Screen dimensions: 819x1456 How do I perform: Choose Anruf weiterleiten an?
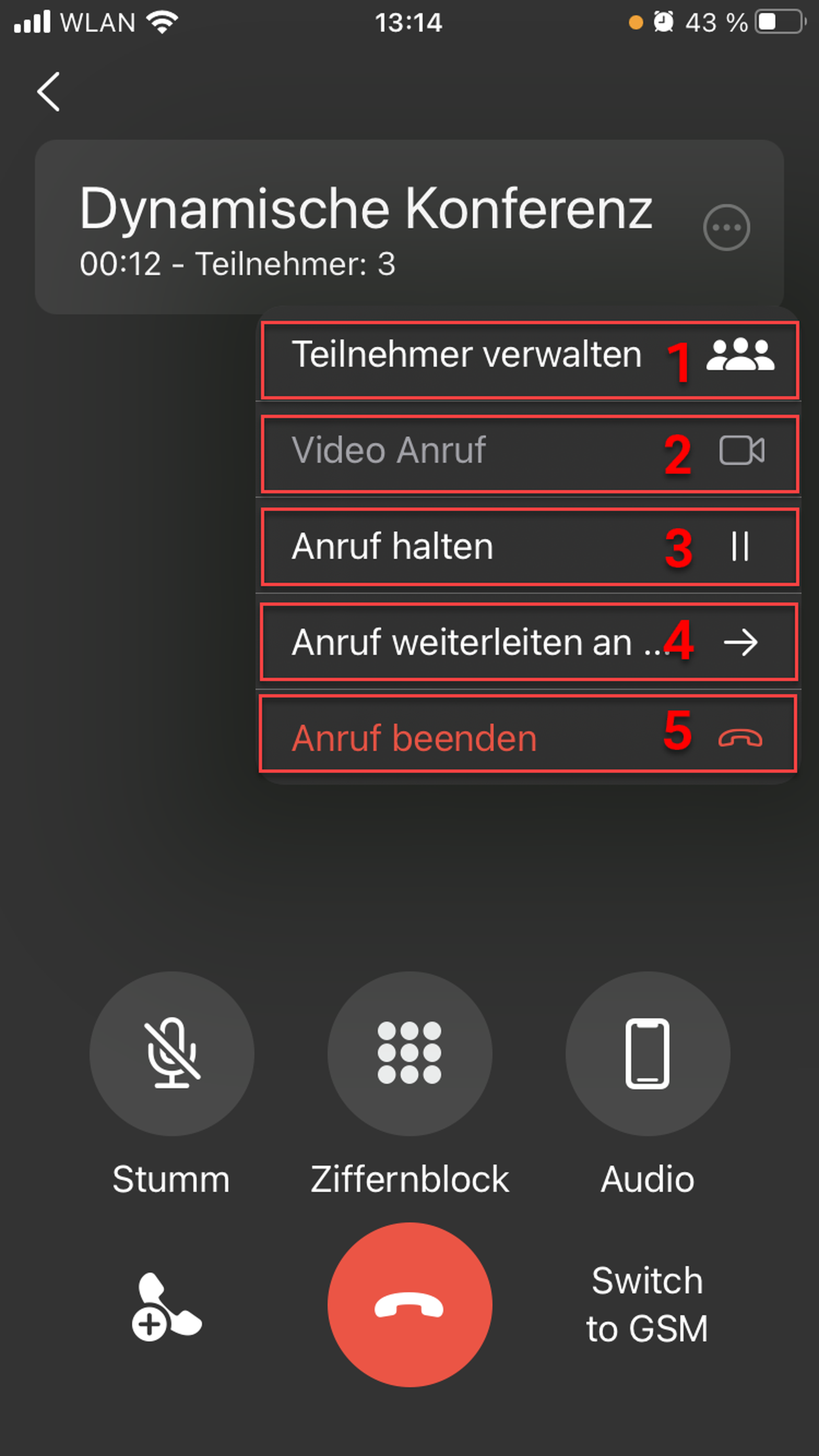click(529, 642)
